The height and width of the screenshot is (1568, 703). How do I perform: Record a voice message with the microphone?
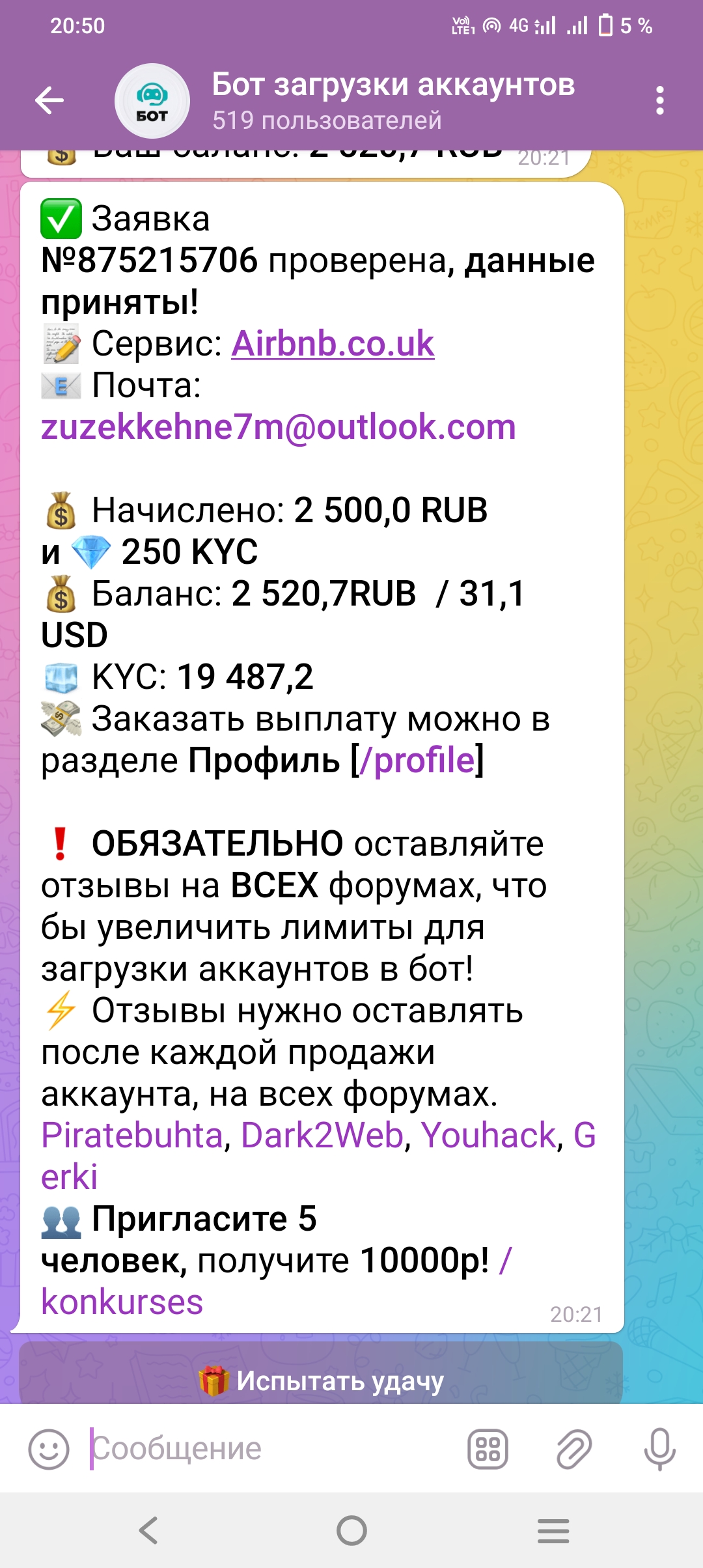pos(659,1449)
